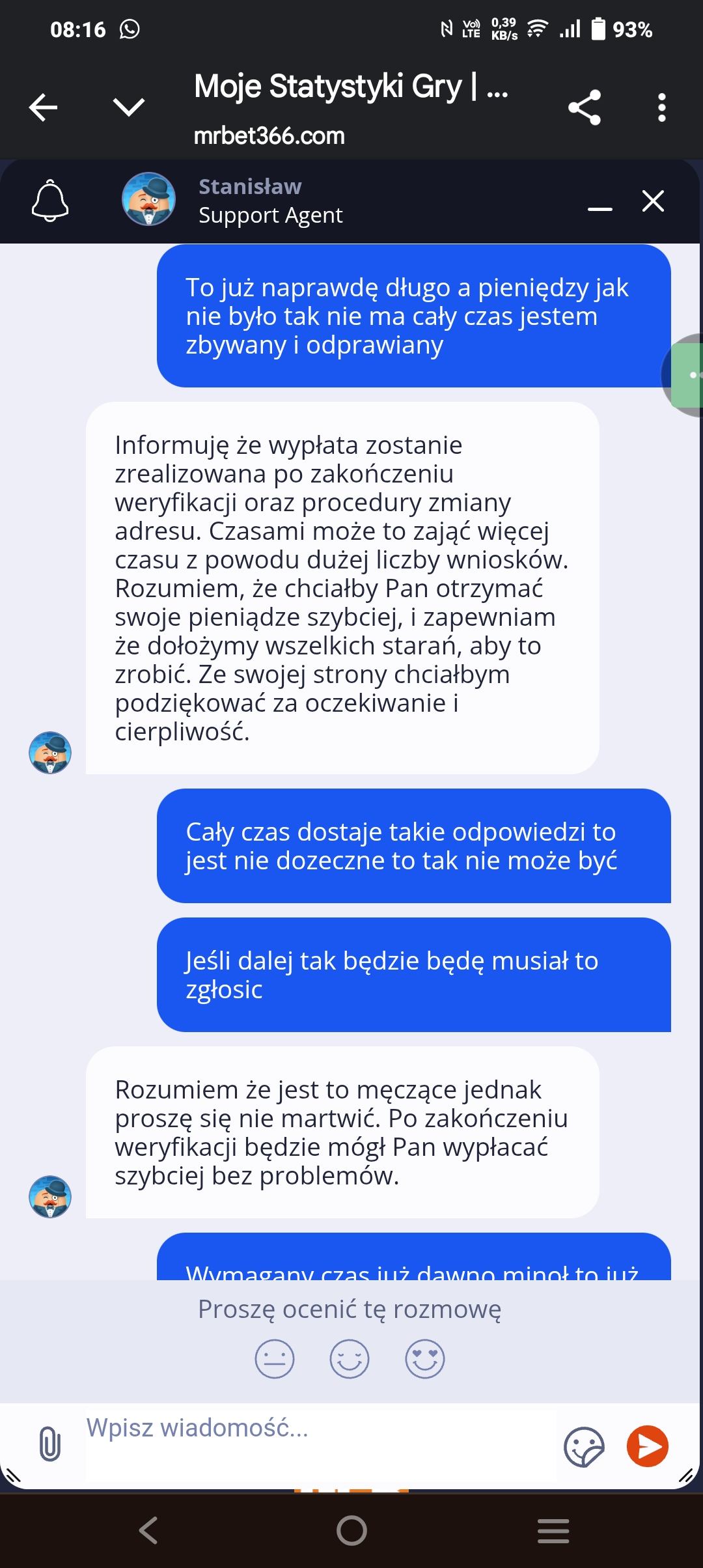Open the emoji sticker picker
Image resolution: width=703 pixels, height=1568 pixels.
click(x=583, y=1447)
